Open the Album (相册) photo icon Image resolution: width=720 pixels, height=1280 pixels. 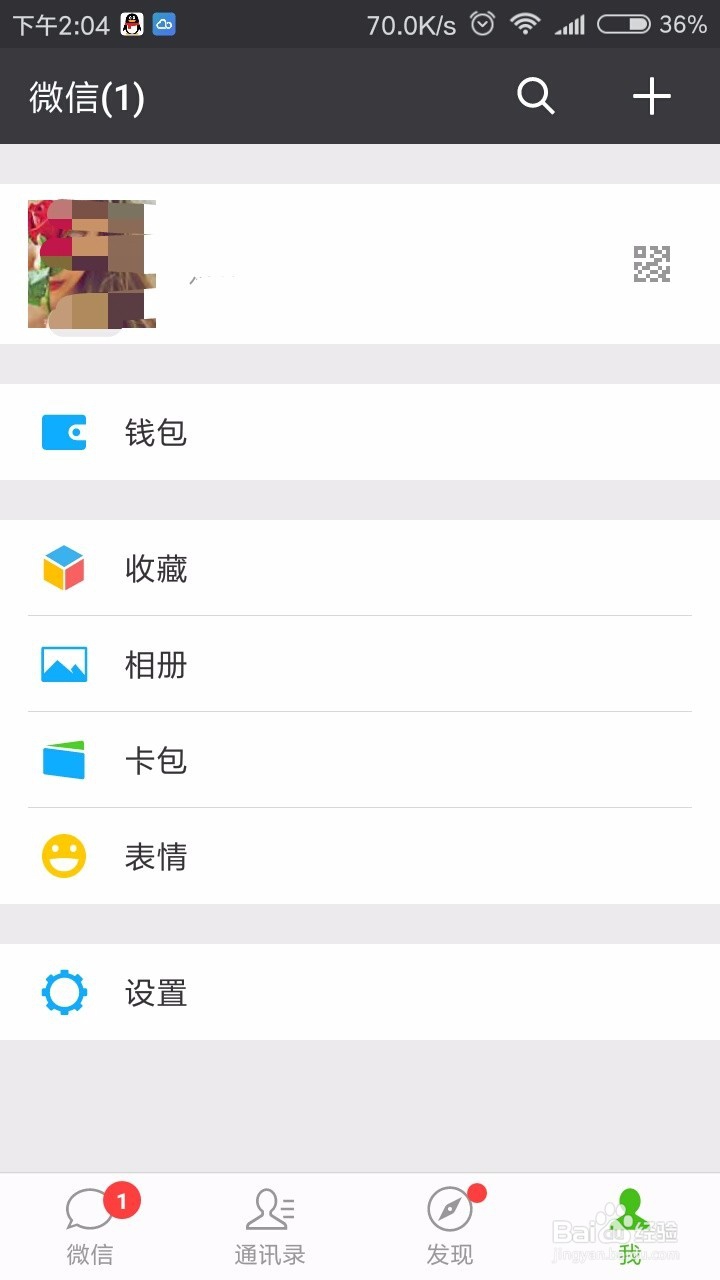(x=63, y=664)
